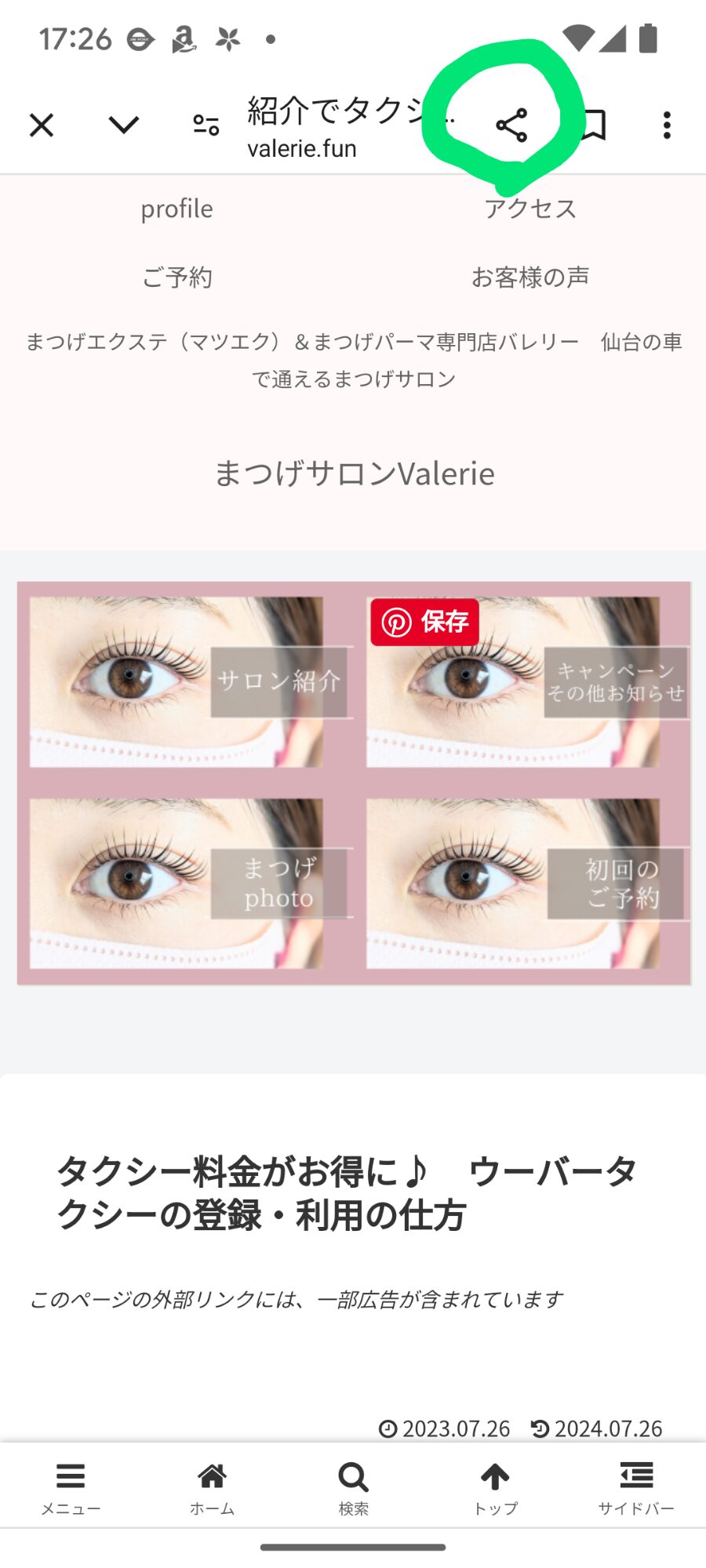Minimize the tab with down chevron
Image resolution: width=706 pixels, height=1568 pixels.
pos(123,125)
